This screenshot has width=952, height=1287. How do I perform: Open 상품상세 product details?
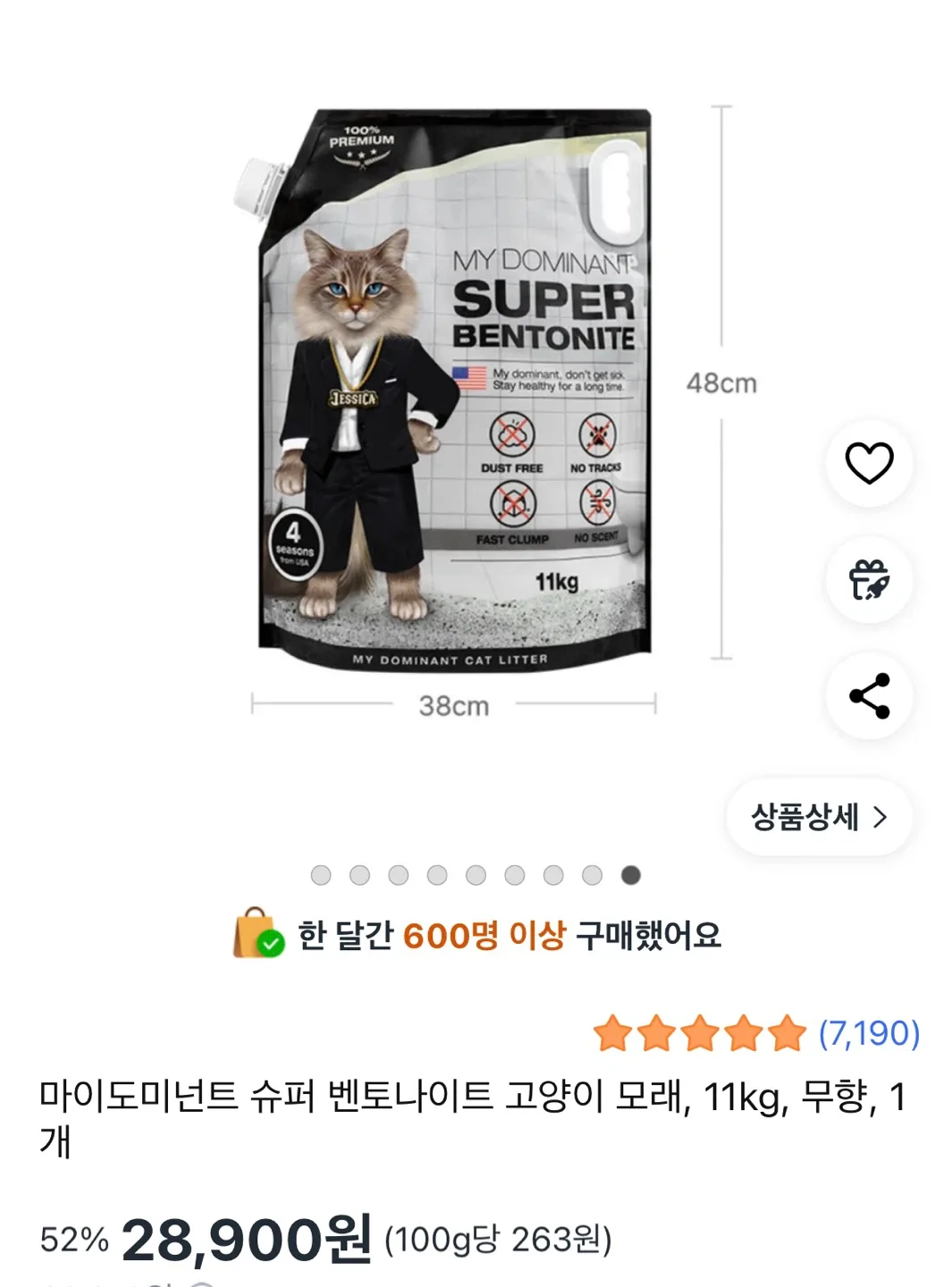point(819,817)
